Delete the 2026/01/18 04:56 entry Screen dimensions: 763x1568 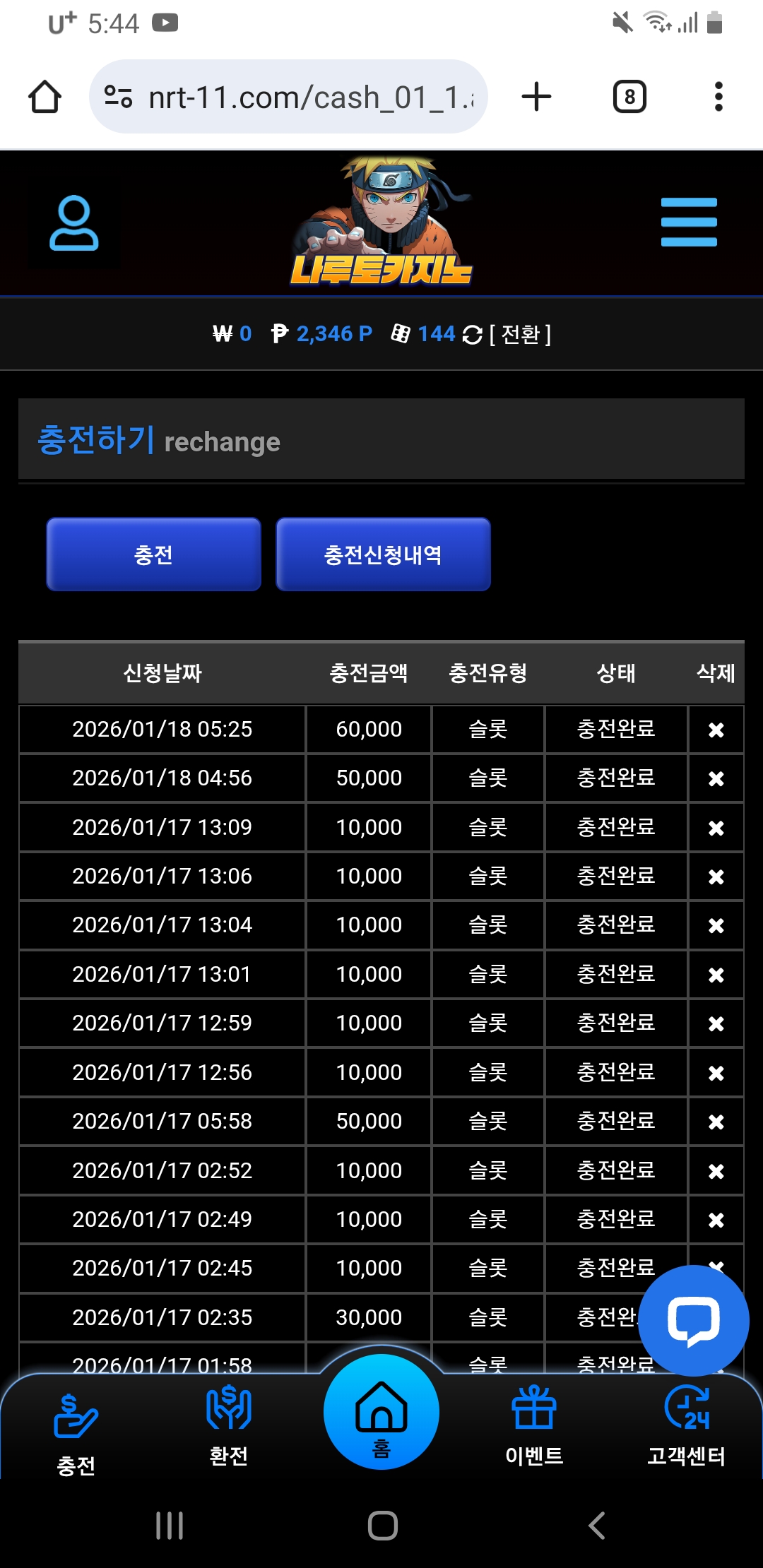click(716, 778)
